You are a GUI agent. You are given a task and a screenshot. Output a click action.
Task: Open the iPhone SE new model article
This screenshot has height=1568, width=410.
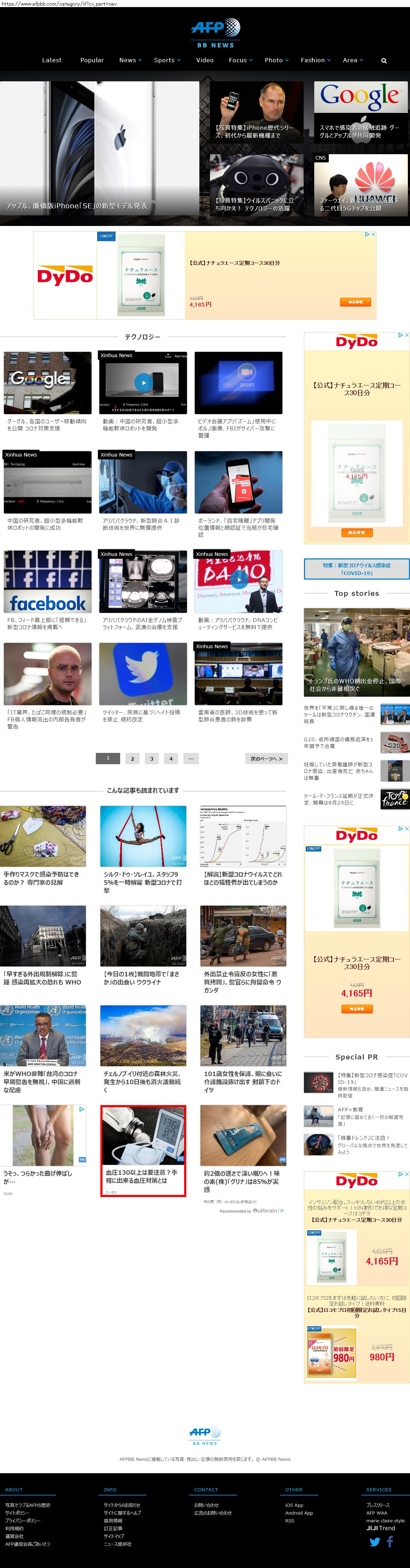click(100, 149)
